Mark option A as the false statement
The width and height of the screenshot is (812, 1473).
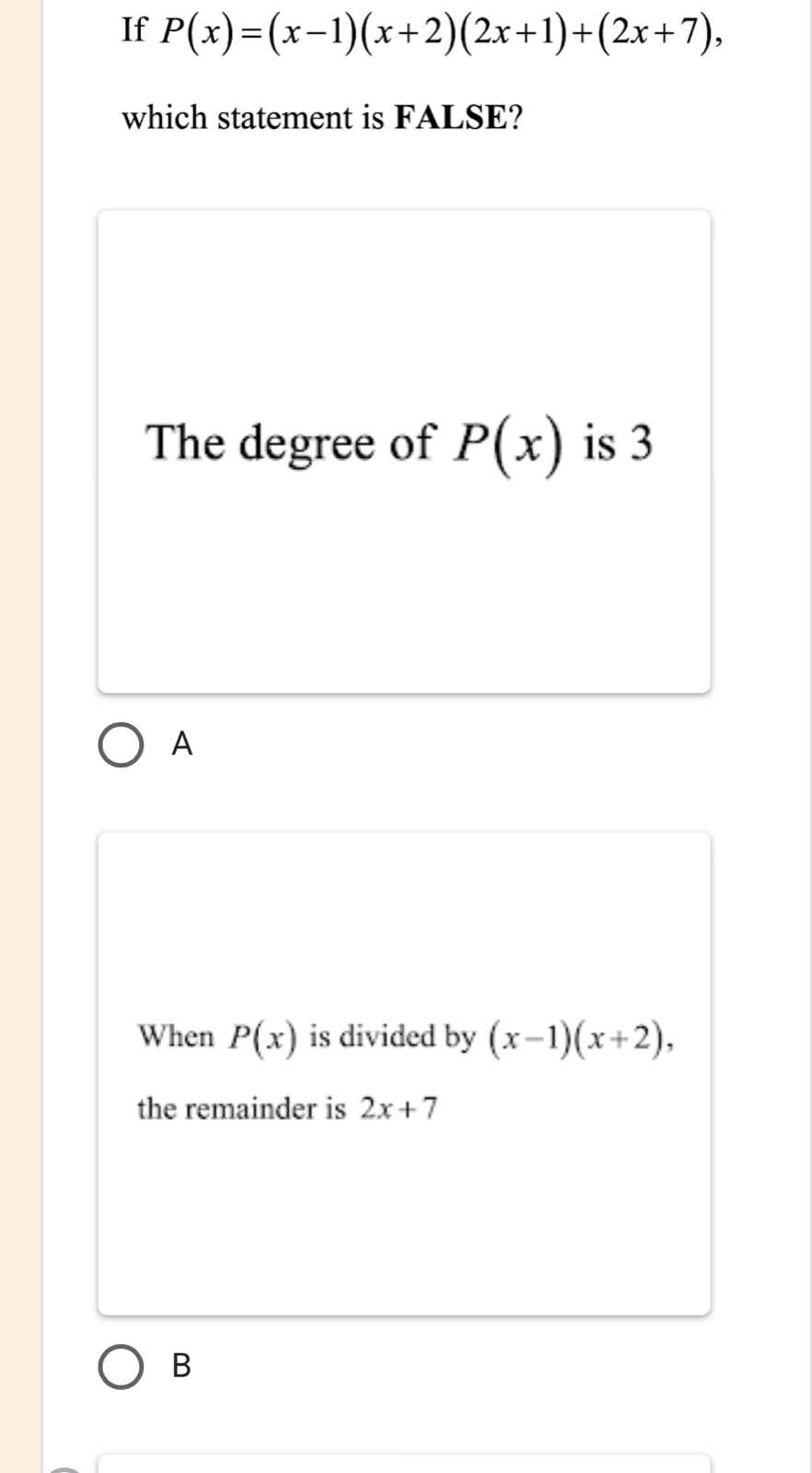120,742
